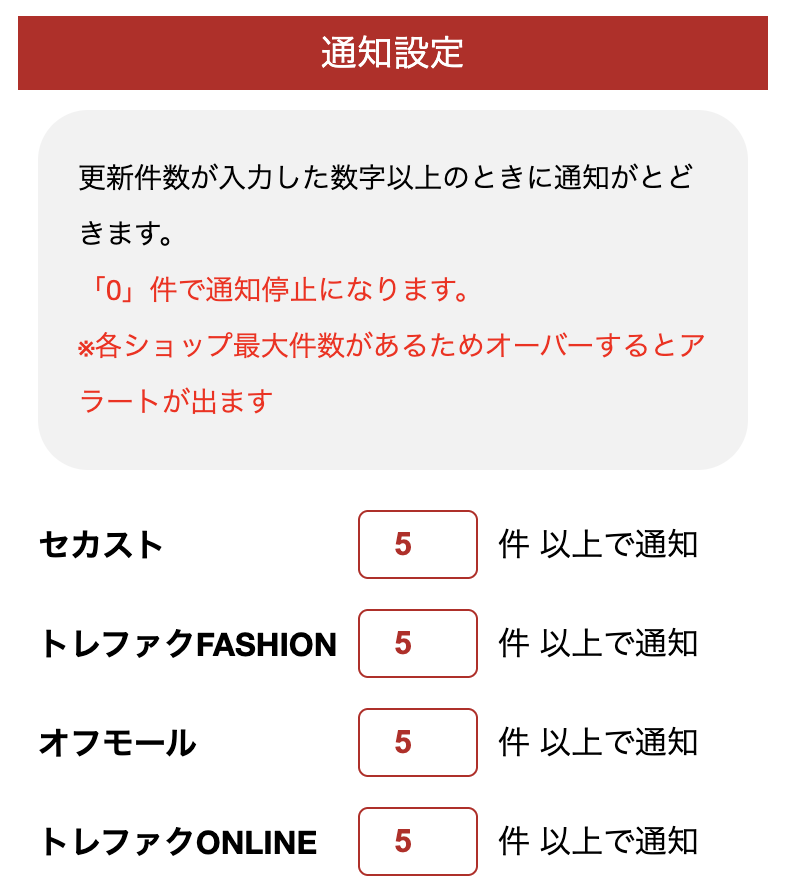
Task: Select the オフモール count input box
Action: point(418,742)
